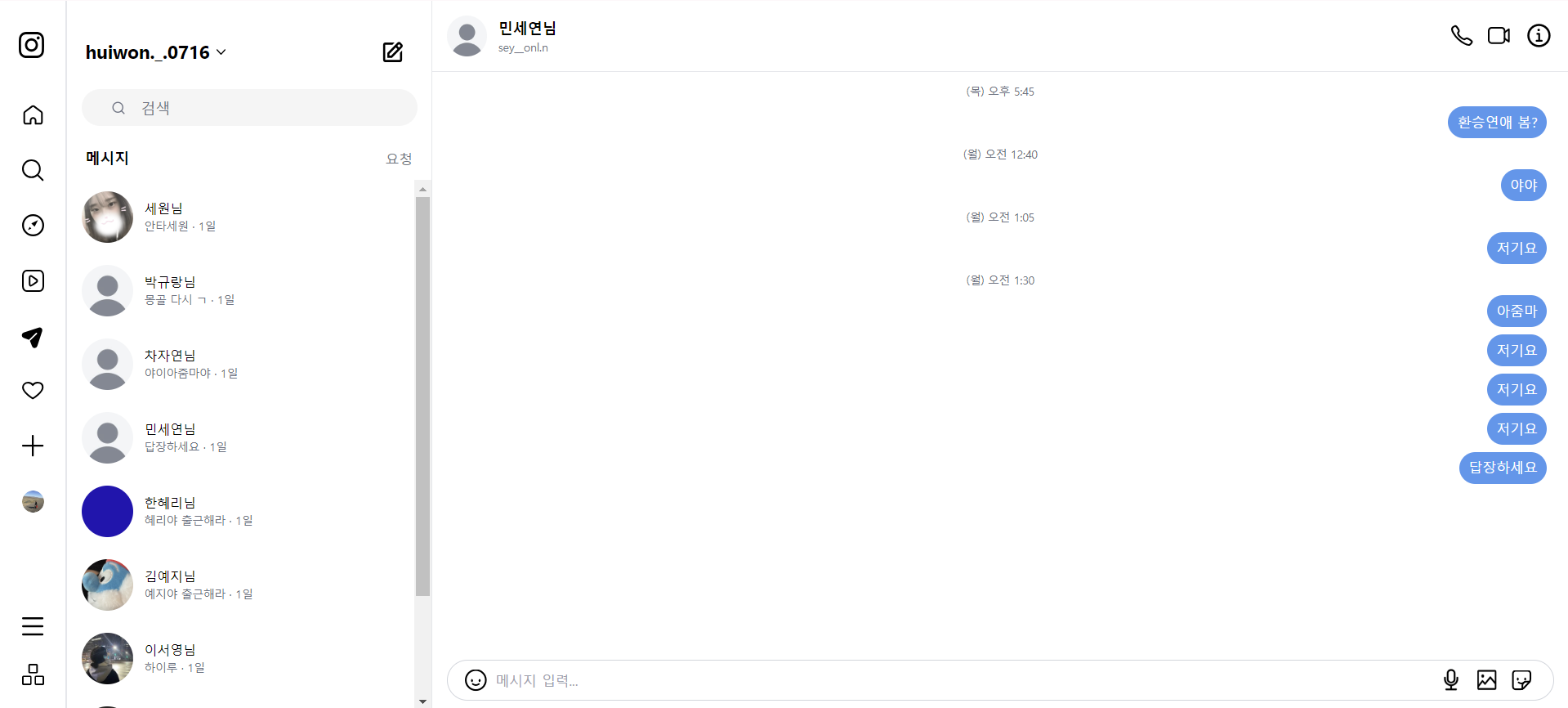Open the chat with 세원님

click(x=245, y=217)
